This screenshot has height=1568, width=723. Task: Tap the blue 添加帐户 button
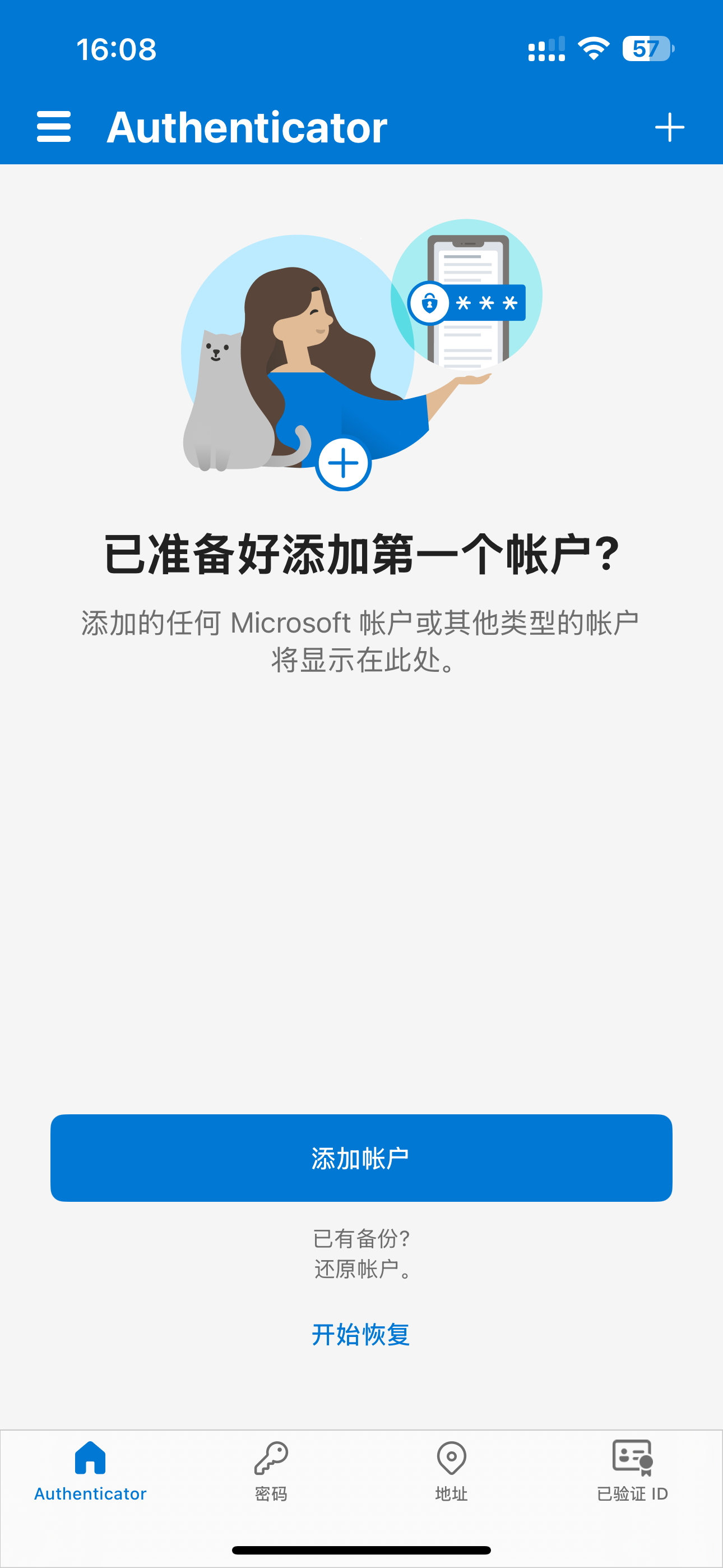pos(361,1157)
